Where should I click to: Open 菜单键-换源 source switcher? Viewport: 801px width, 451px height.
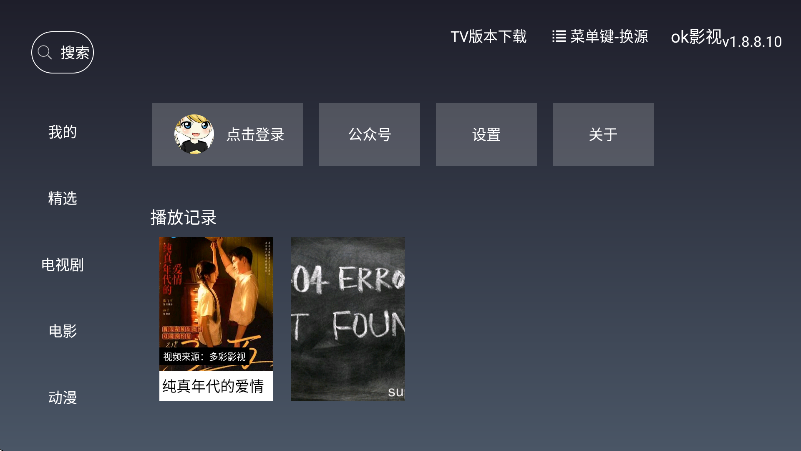[x=600, y=37]
